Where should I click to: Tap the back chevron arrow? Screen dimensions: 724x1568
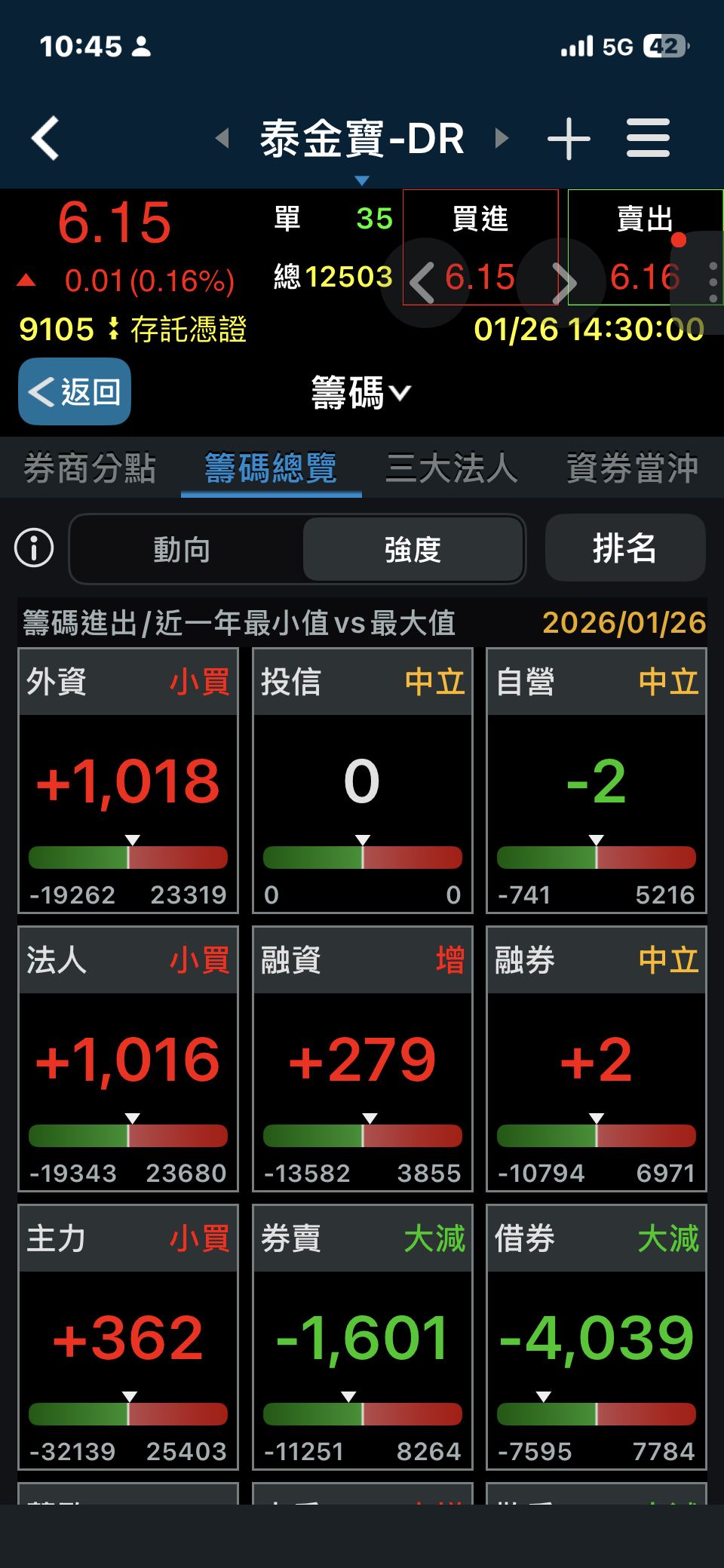coord(44,137)
